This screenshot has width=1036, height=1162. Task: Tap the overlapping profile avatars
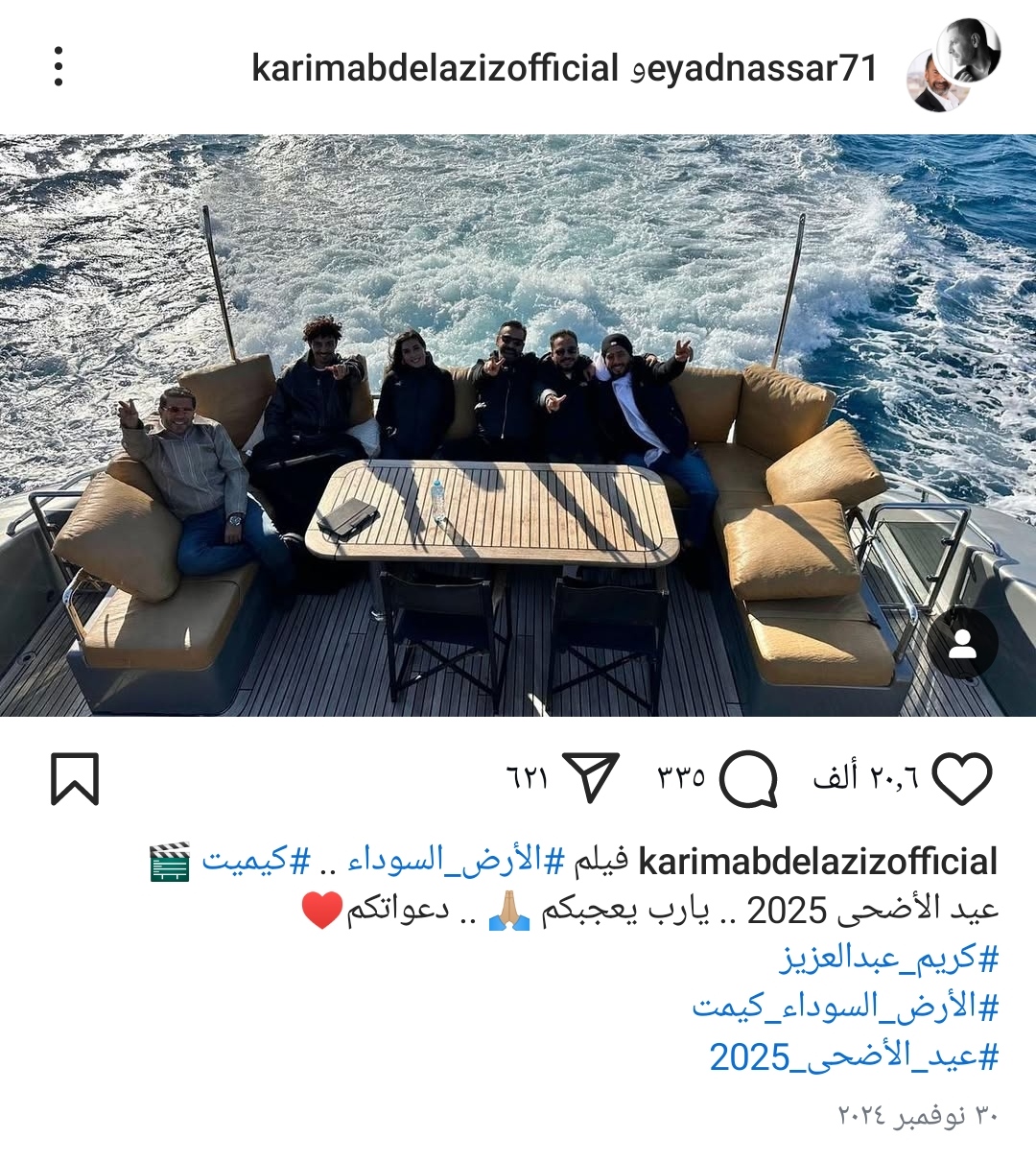click(x=954, y=66)
